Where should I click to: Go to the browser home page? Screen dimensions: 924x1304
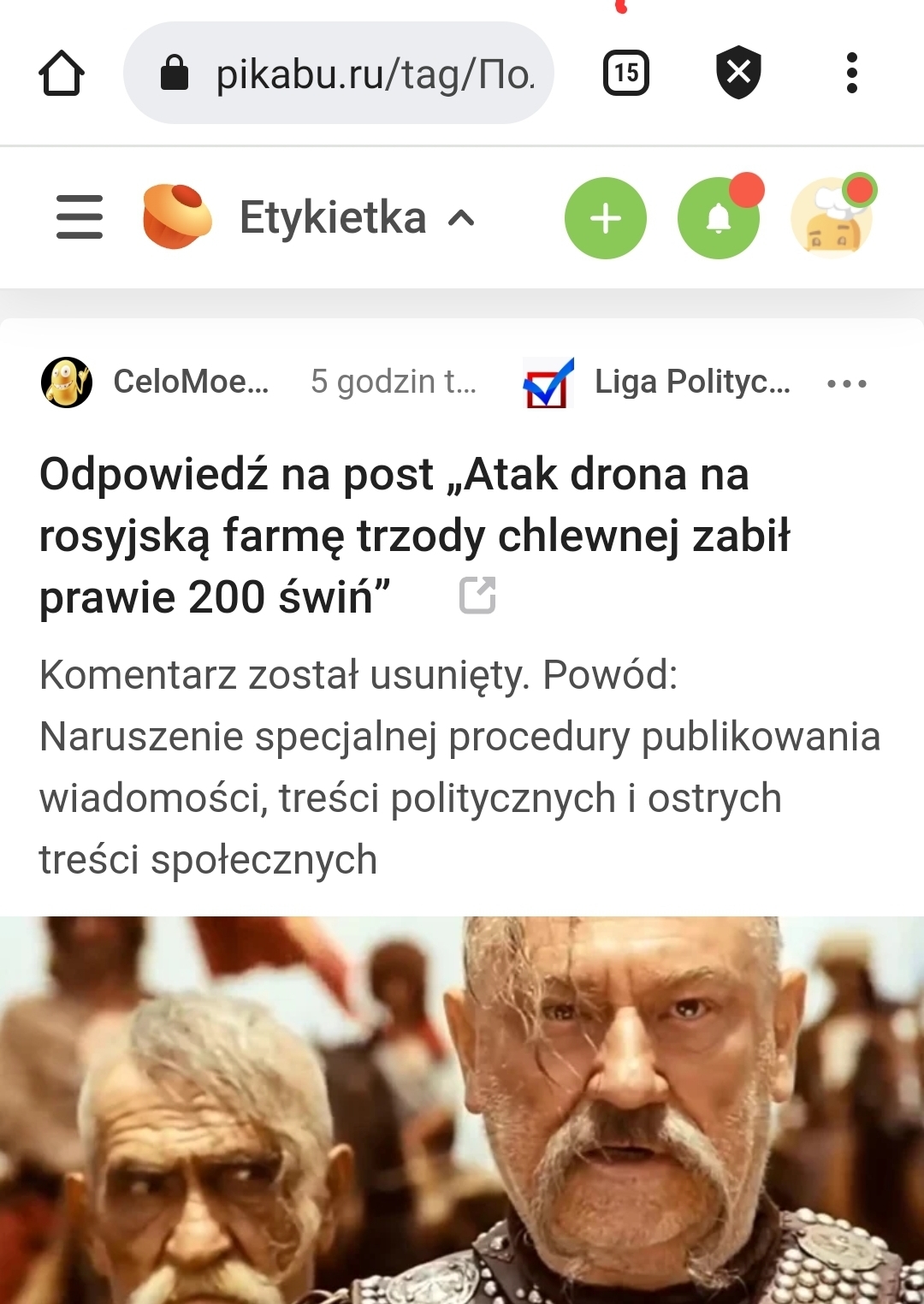point(62,74)
